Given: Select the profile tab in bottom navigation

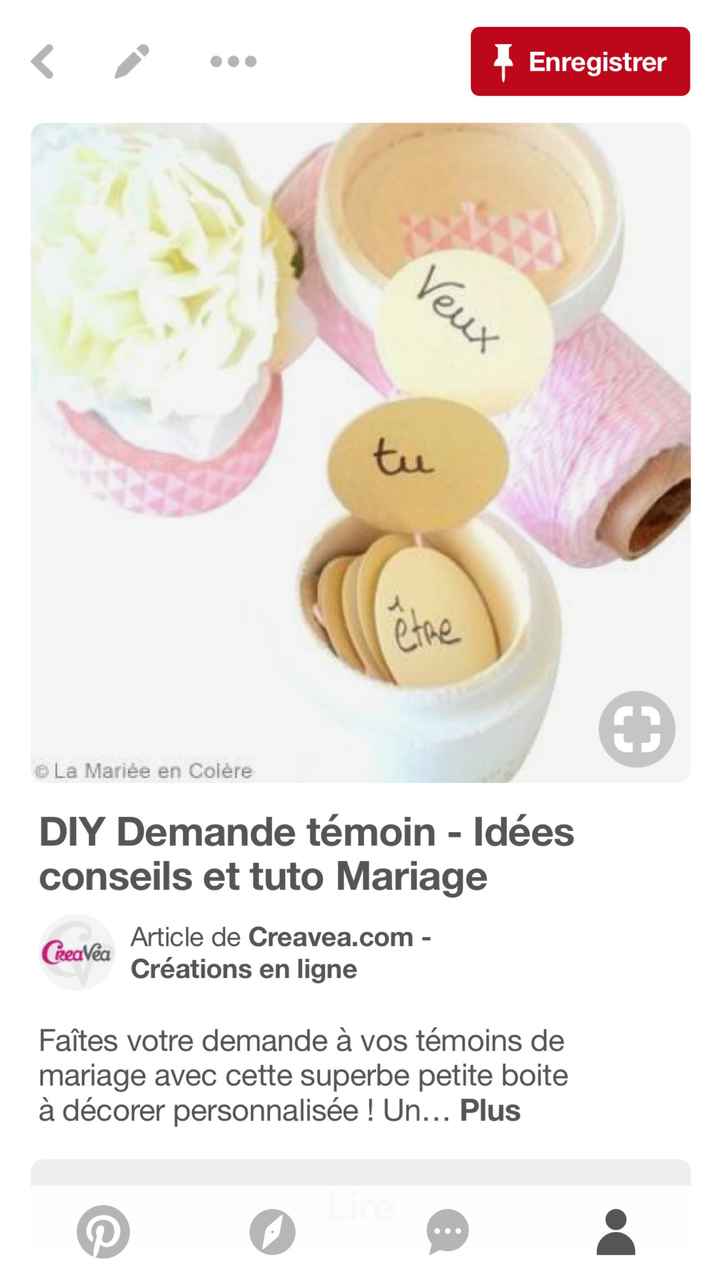Looking at the screenshot, I should pyautogui.click(x=617, y=1231).
